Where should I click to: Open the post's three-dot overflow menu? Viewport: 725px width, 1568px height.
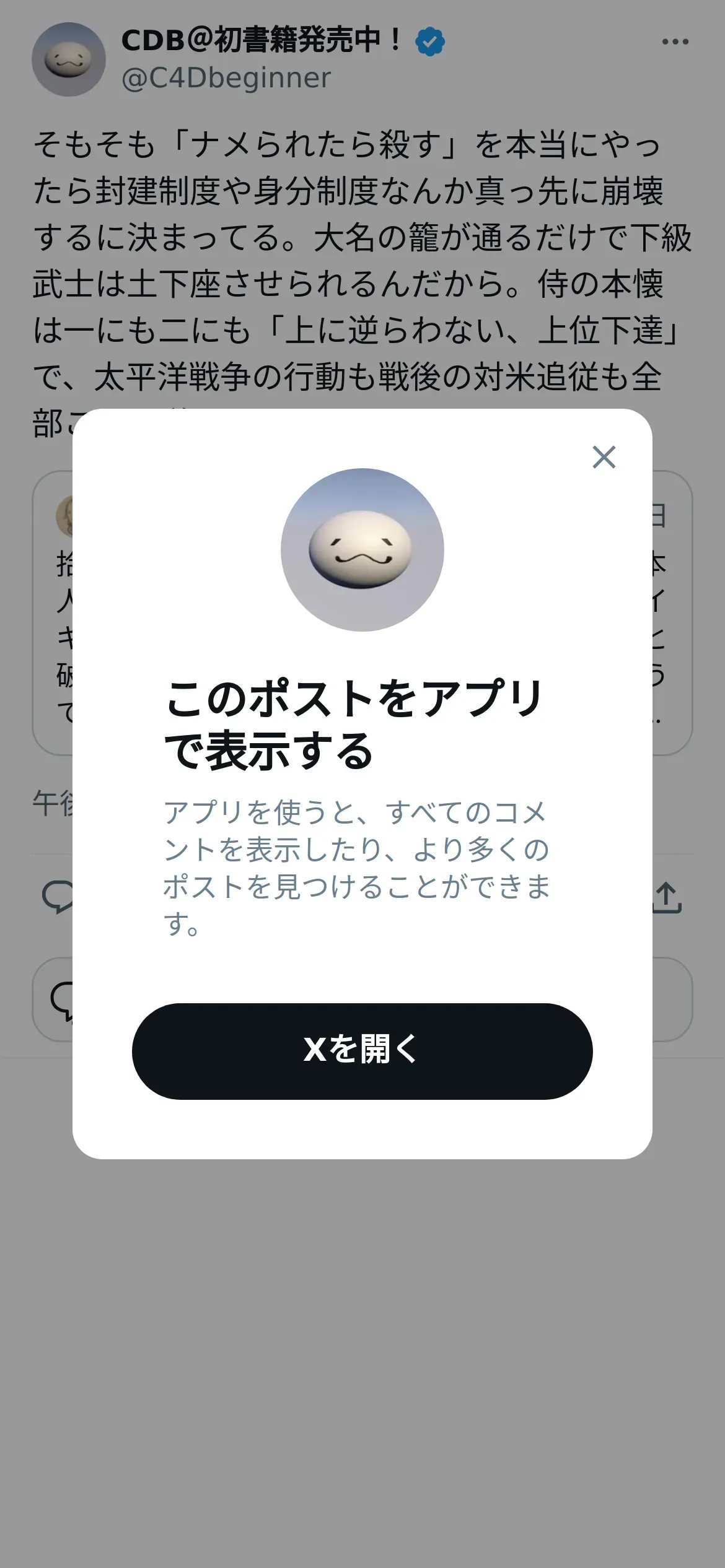[675, 42]
